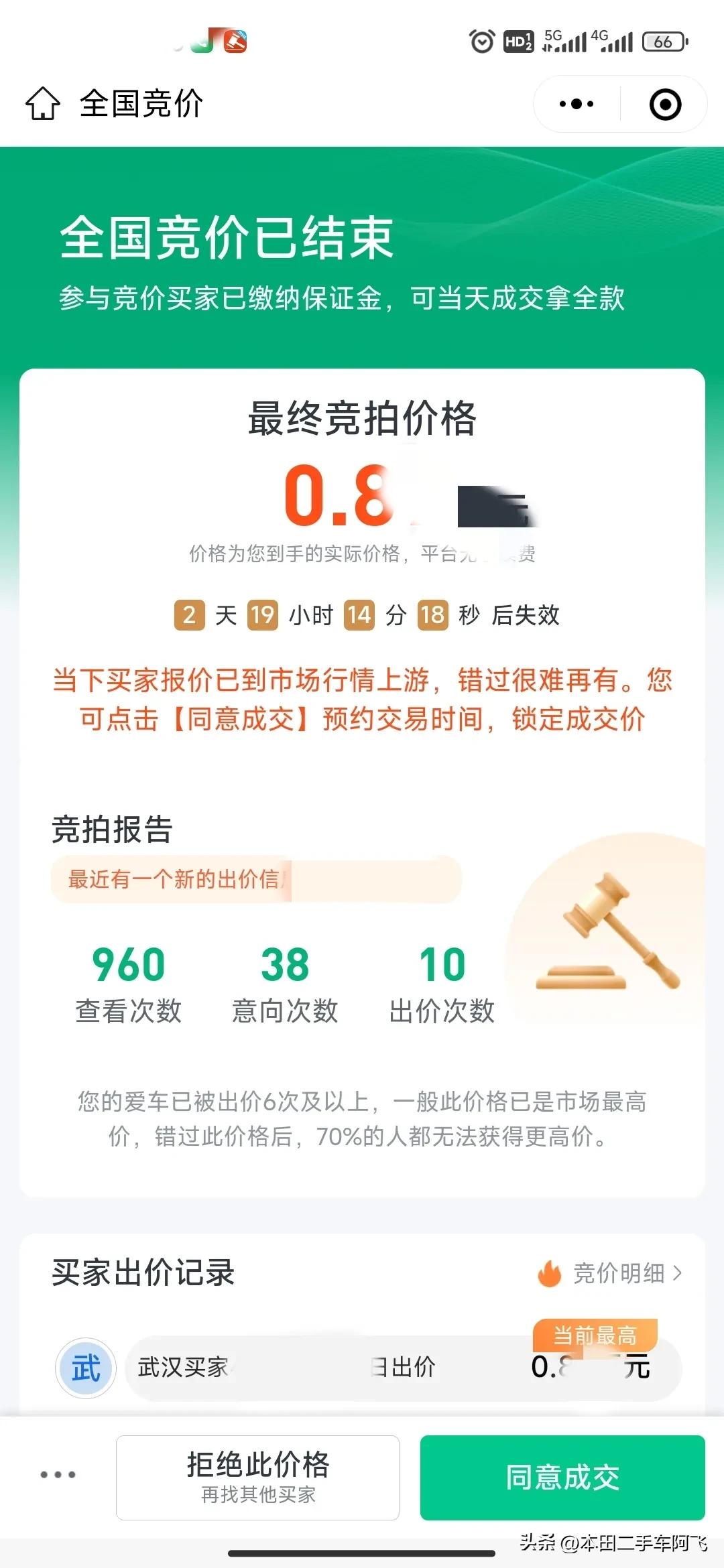This screenshot has height=1568, width=724.
Task: Tap the battery level 66 indicator
Action: point(660,42)
